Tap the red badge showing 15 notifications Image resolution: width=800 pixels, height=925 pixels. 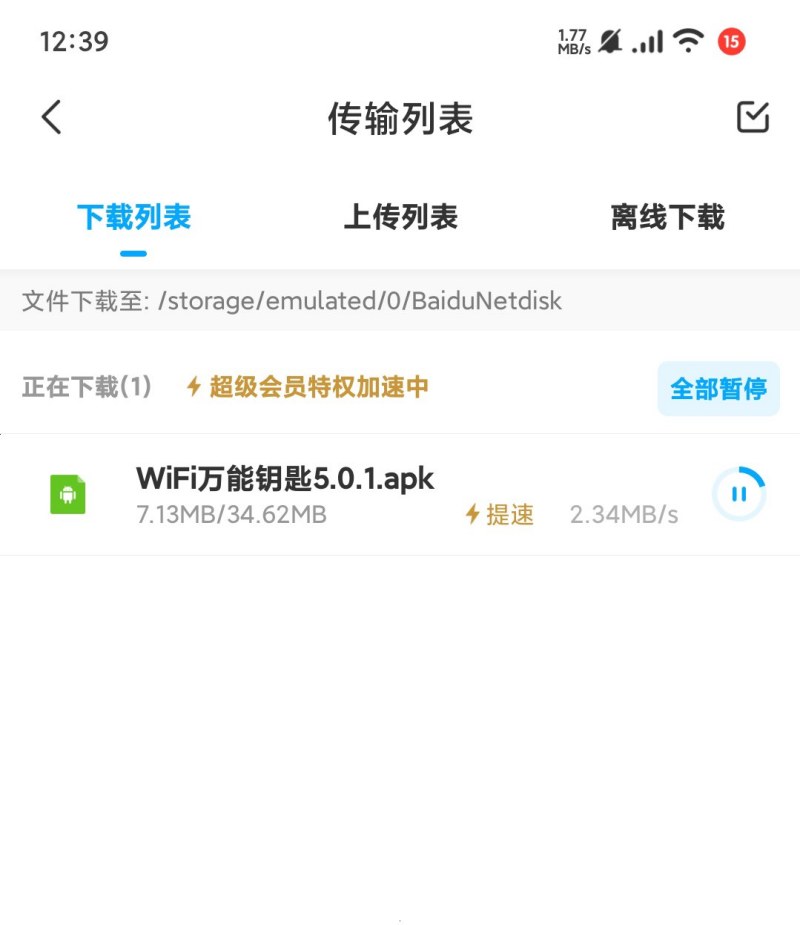[731, 42]
